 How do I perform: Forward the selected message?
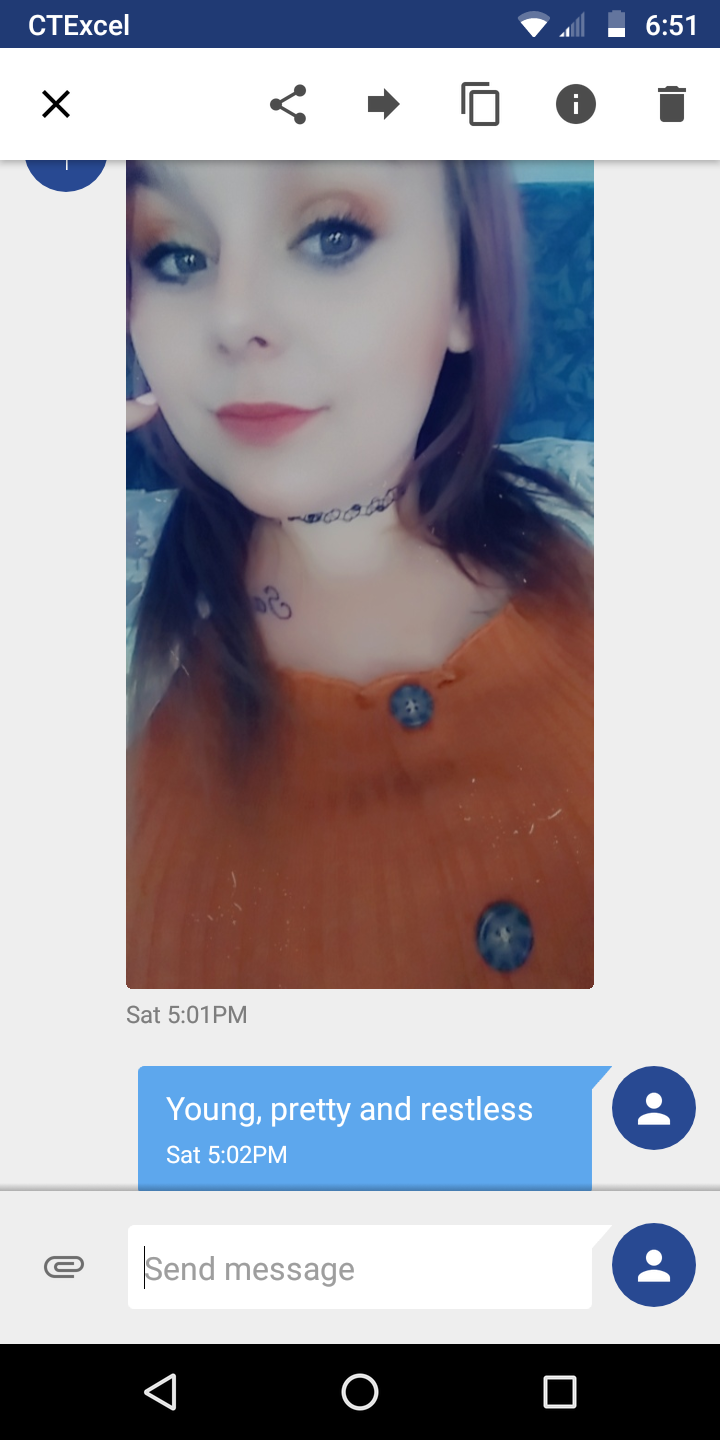coord(383,104)
